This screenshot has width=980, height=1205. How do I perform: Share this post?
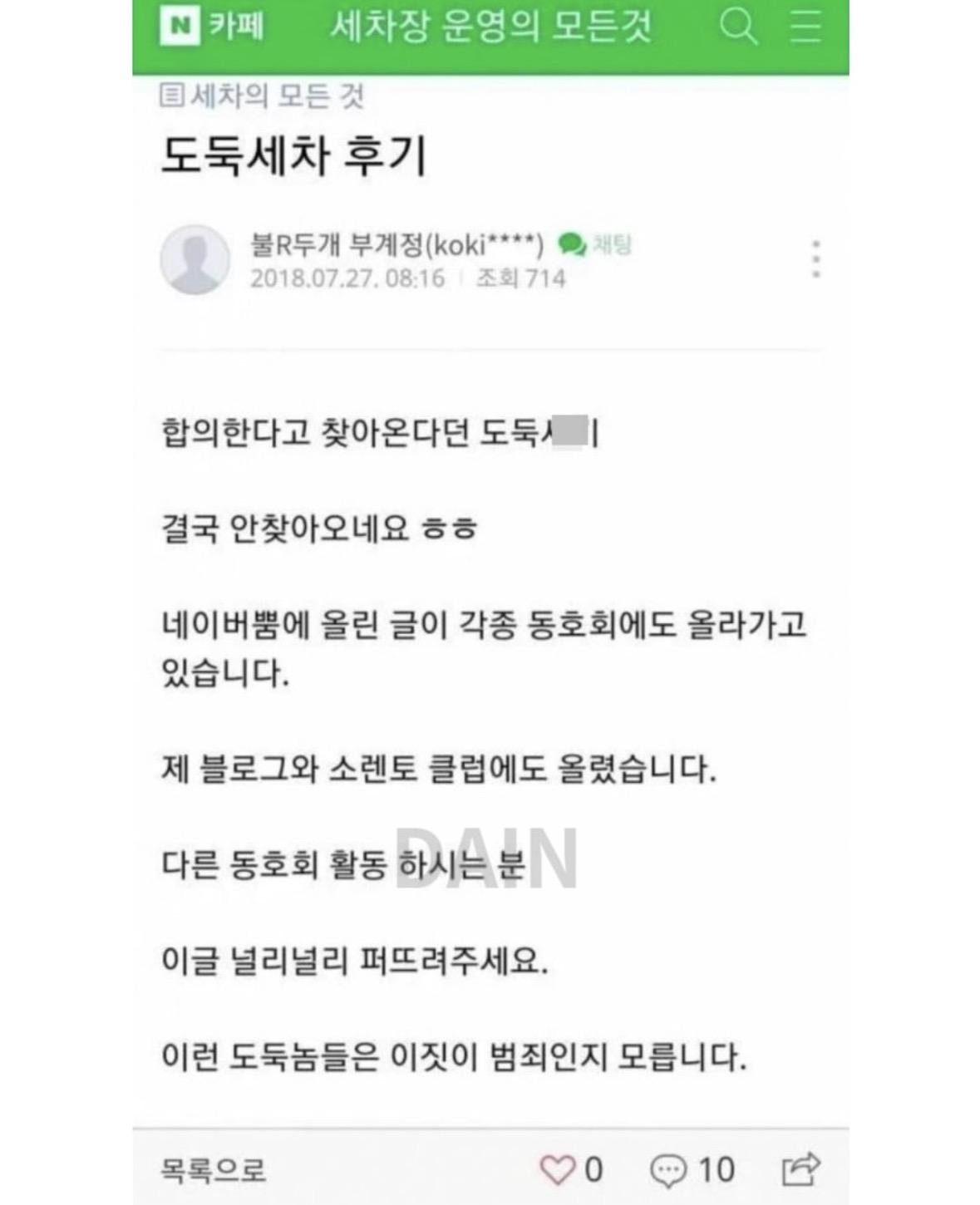(x=801, y=1169)
